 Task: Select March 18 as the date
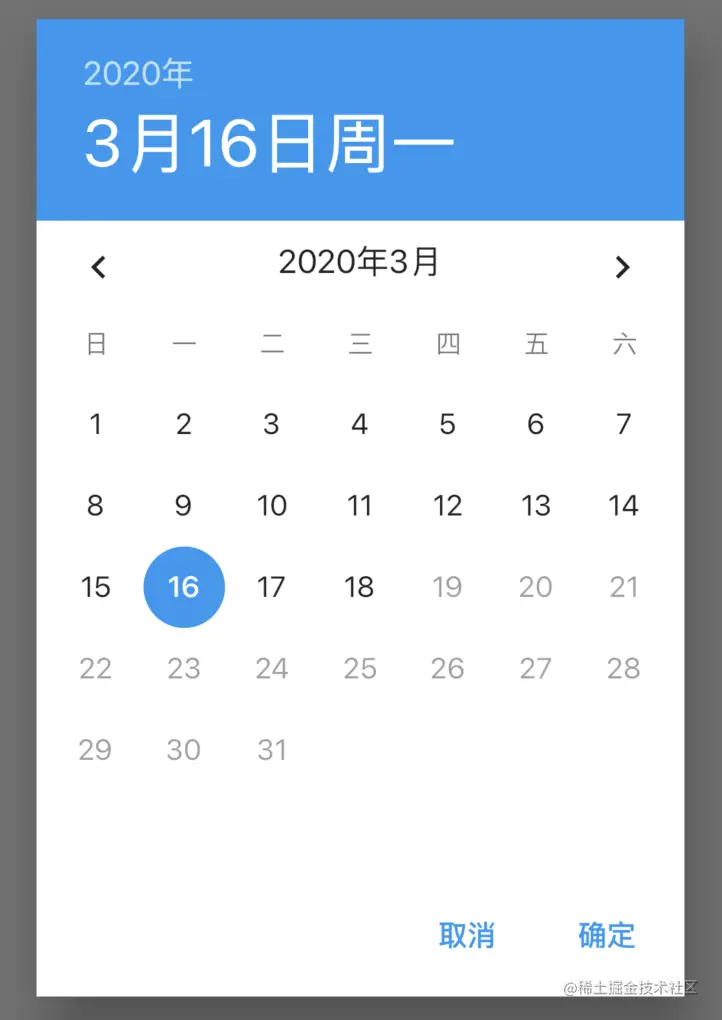tap(359, 587)
